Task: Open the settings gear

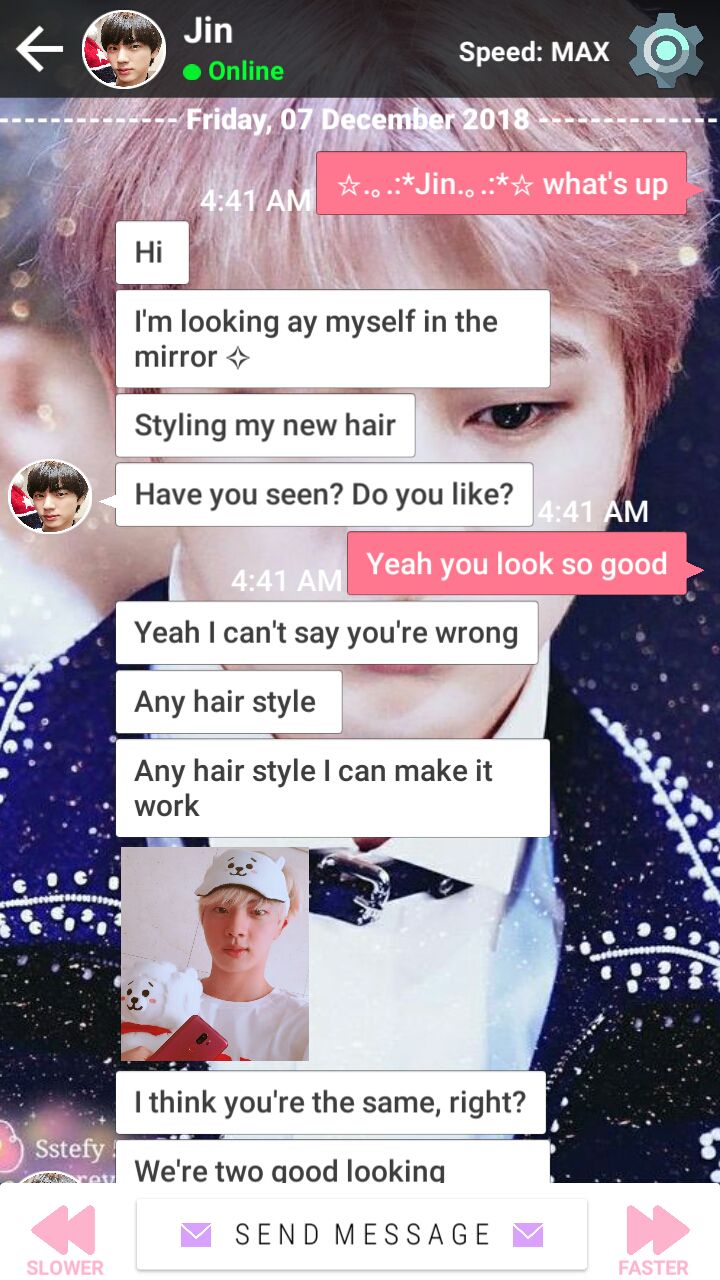Action: click(665, 49)
